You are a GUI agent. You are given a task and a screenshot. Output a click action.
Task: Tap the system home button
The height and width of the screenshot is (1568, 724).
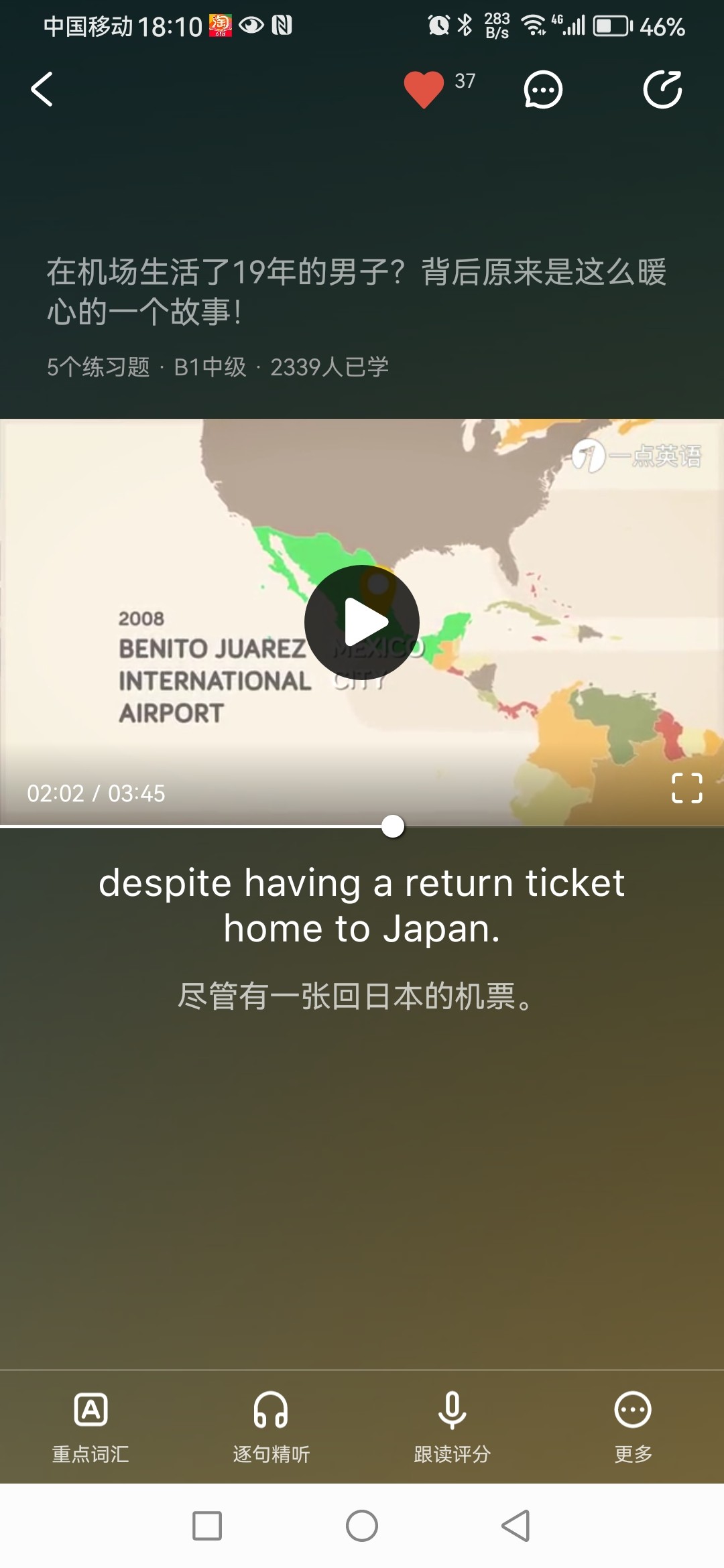pos(362,1526)
